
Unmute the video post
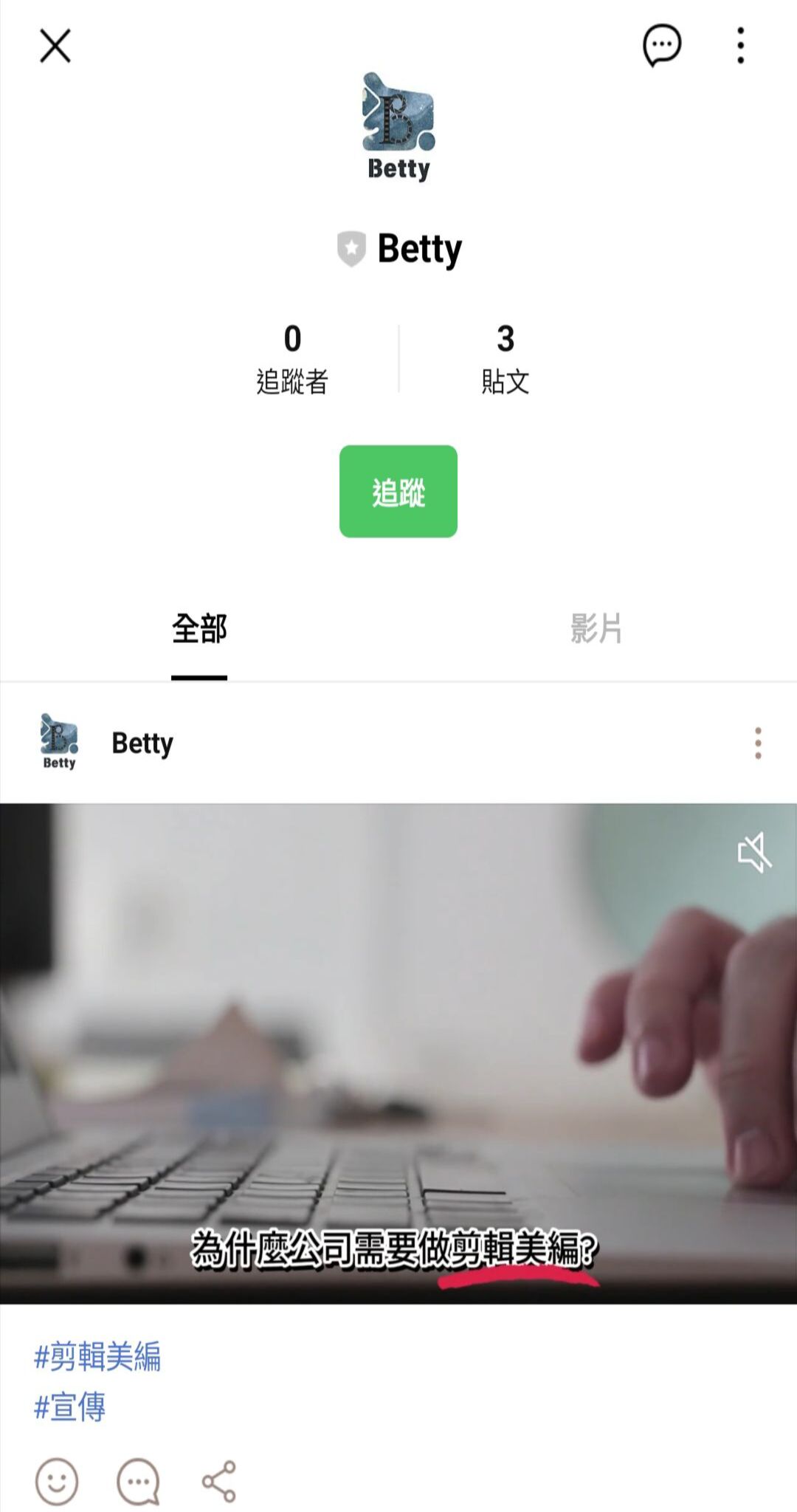tap(753, 853)
